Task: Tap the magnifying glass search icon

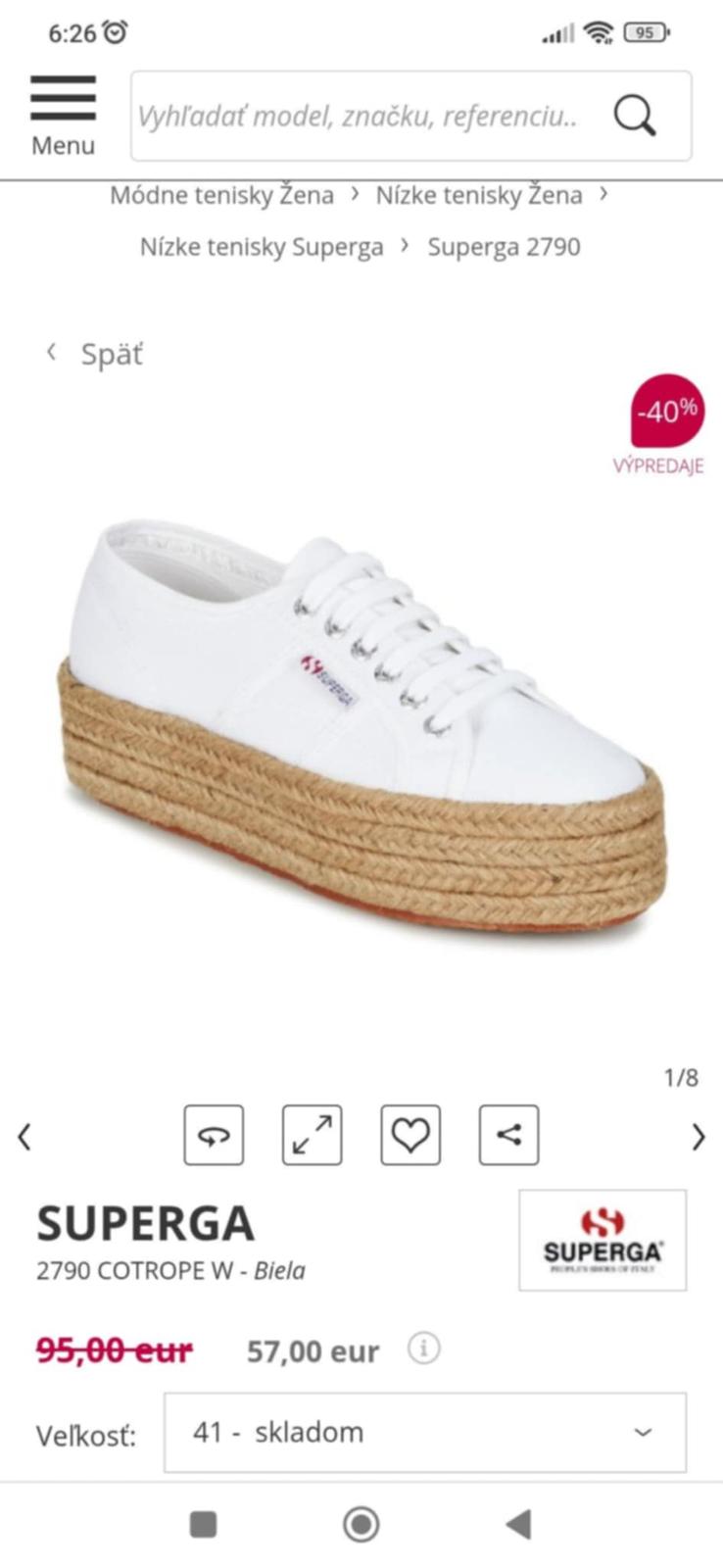Action: click(x=635, y=117)
